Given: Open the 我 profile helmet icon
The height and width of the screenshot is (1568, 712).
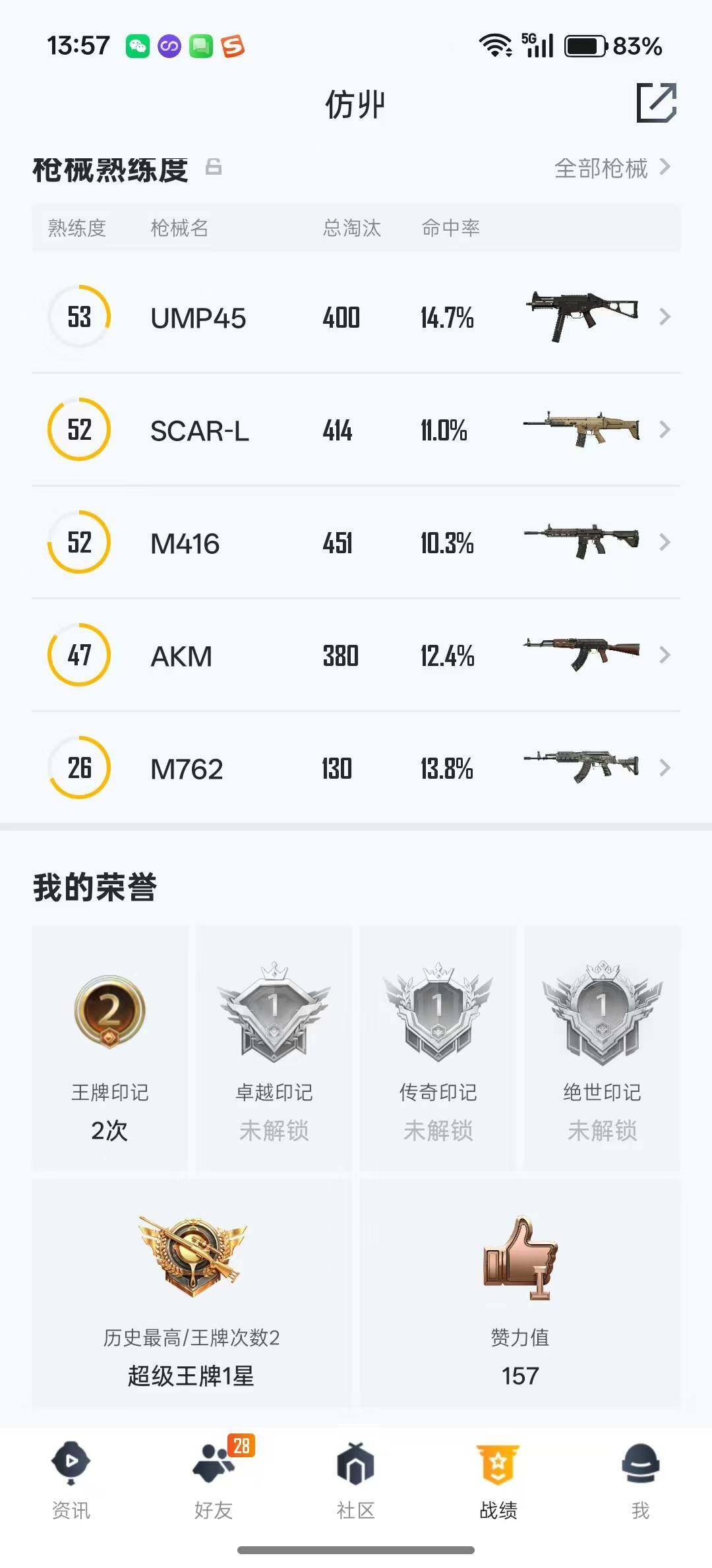Looking at the screenshot, I should click(640, 1463).
